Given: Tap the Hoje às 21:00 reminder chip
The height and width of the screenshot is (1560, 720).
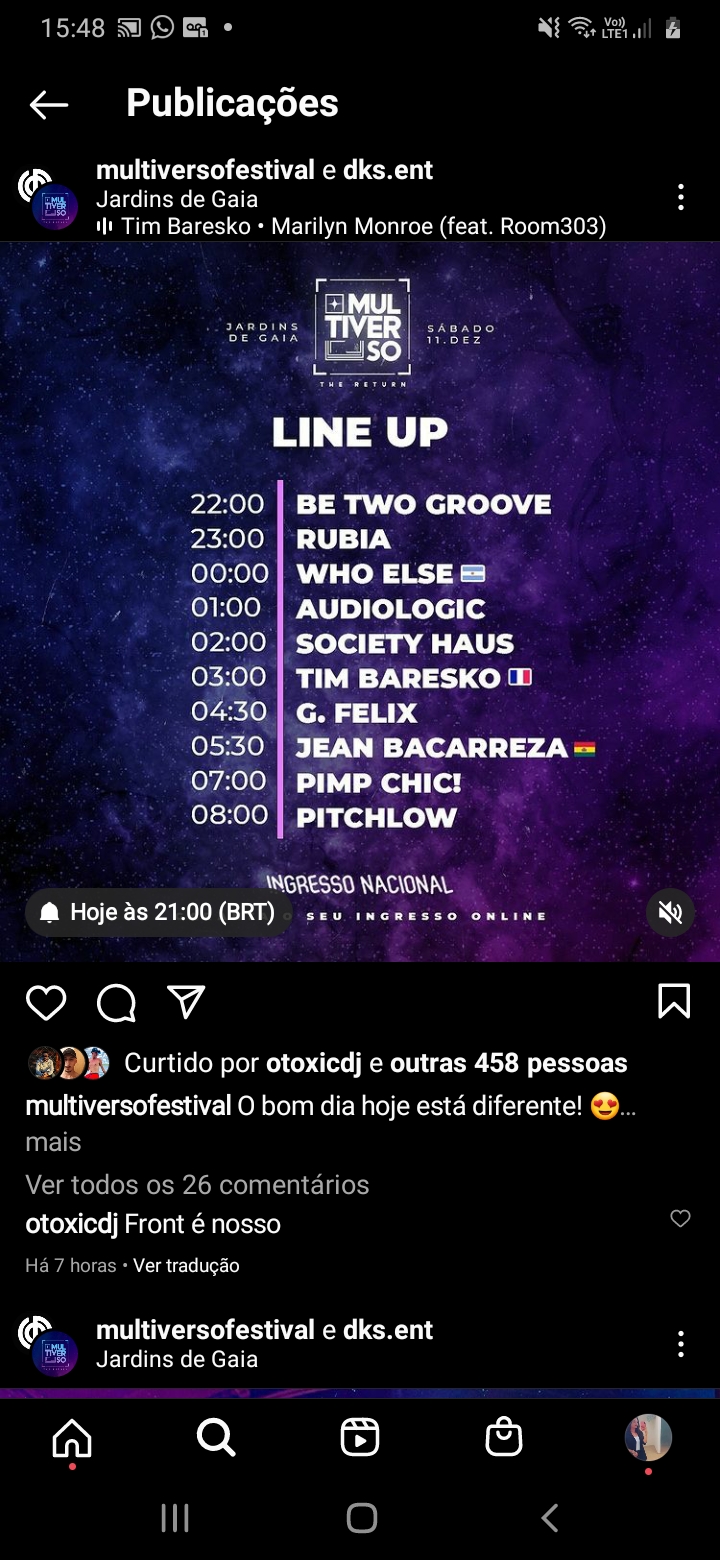Looking at the screenshot, I should [x=158, y=912].
